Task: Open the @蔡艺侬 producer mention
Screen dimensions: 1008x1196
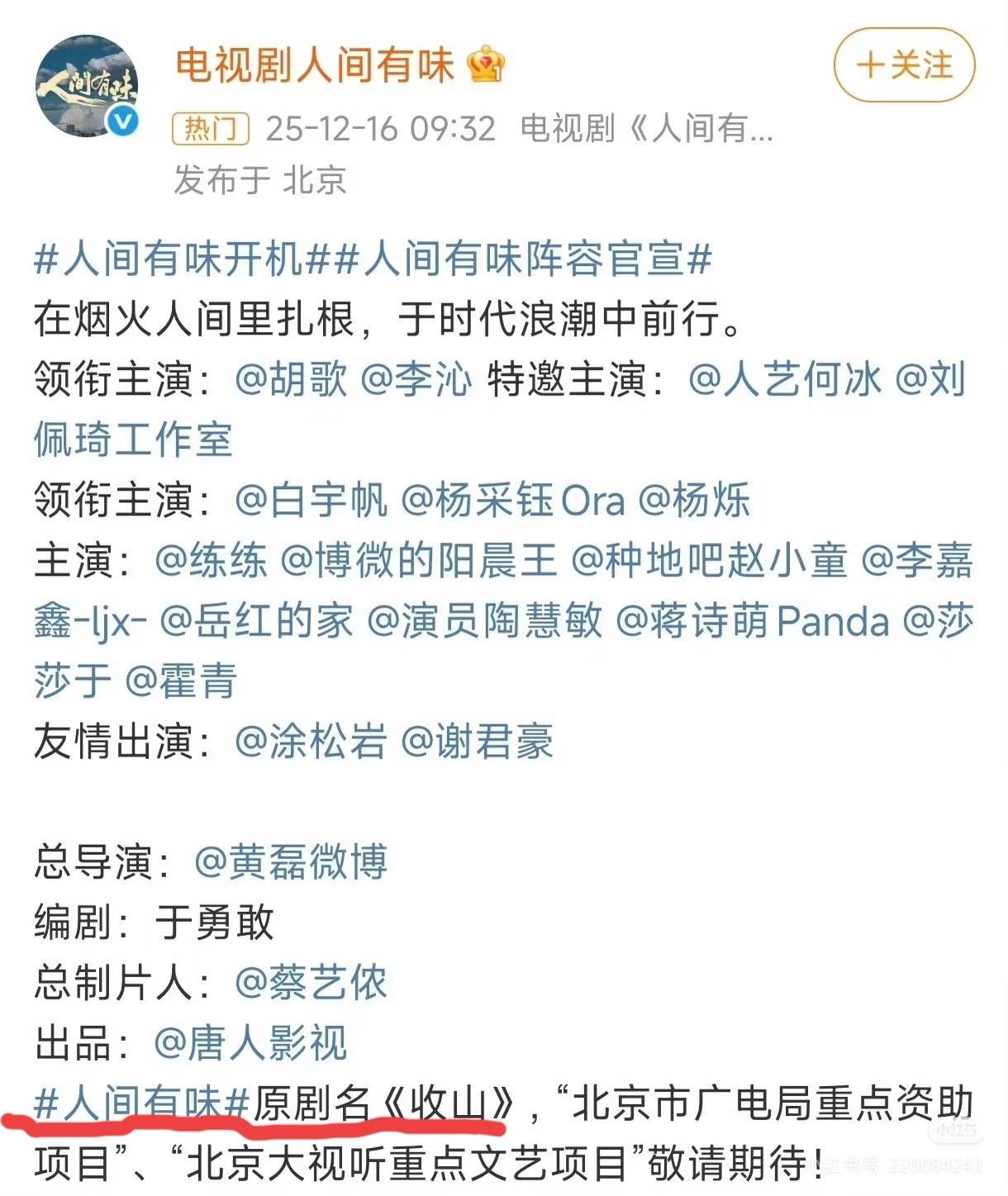Action: click(x=311, y=983)
